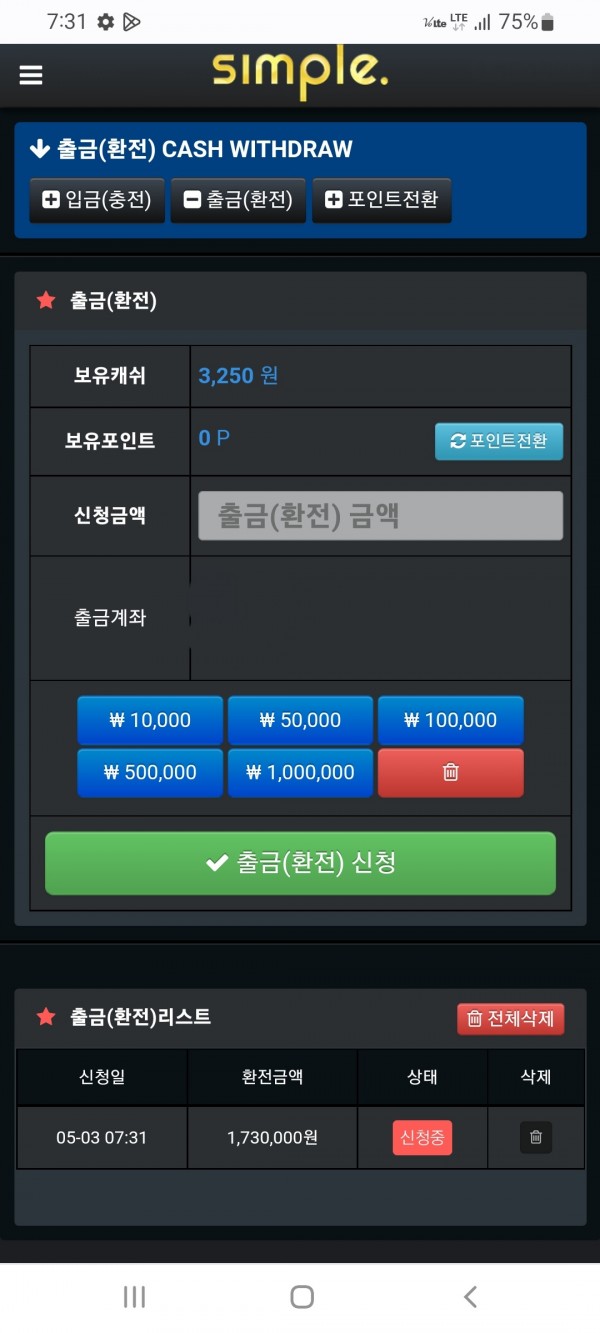This screenshot has width=600, height=1333.
Task: Go to 입금(충전) deposit page
Action: [97, 200]
